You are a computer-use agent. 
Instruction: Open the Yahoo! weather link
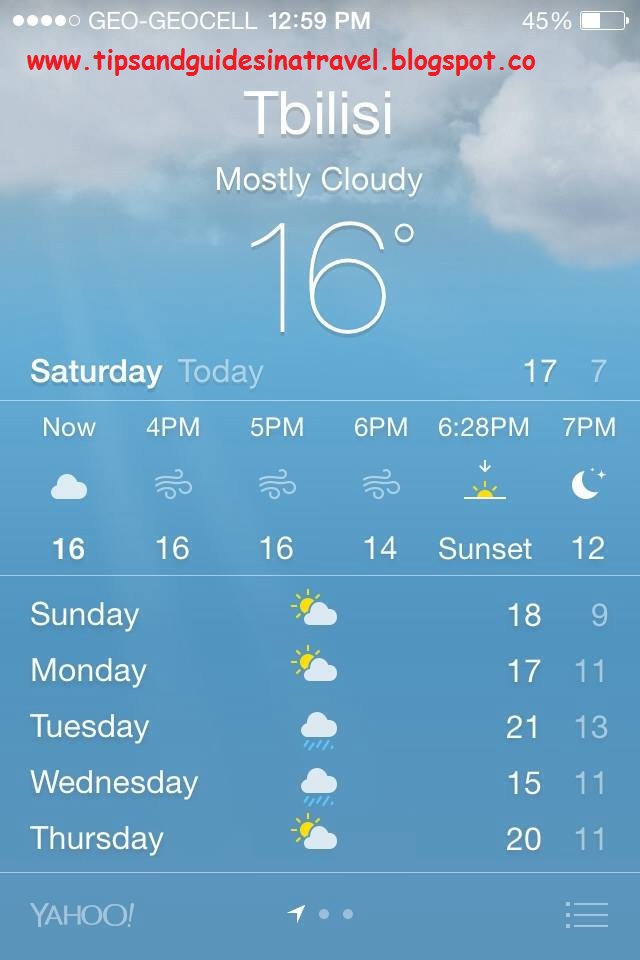pyautogui.click(x=81, y=914)
